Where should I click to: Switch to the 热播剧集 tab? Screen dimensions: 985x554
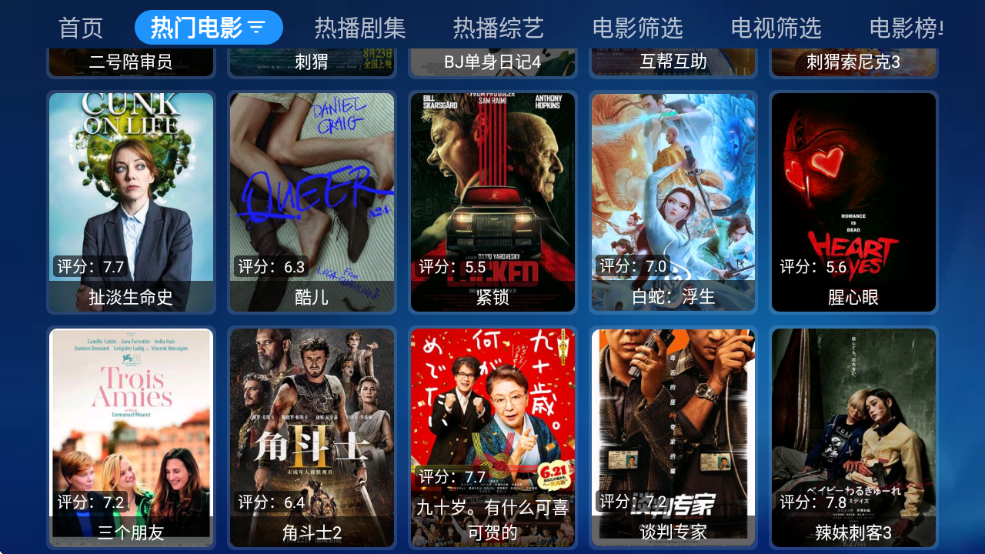click(360, 27)
